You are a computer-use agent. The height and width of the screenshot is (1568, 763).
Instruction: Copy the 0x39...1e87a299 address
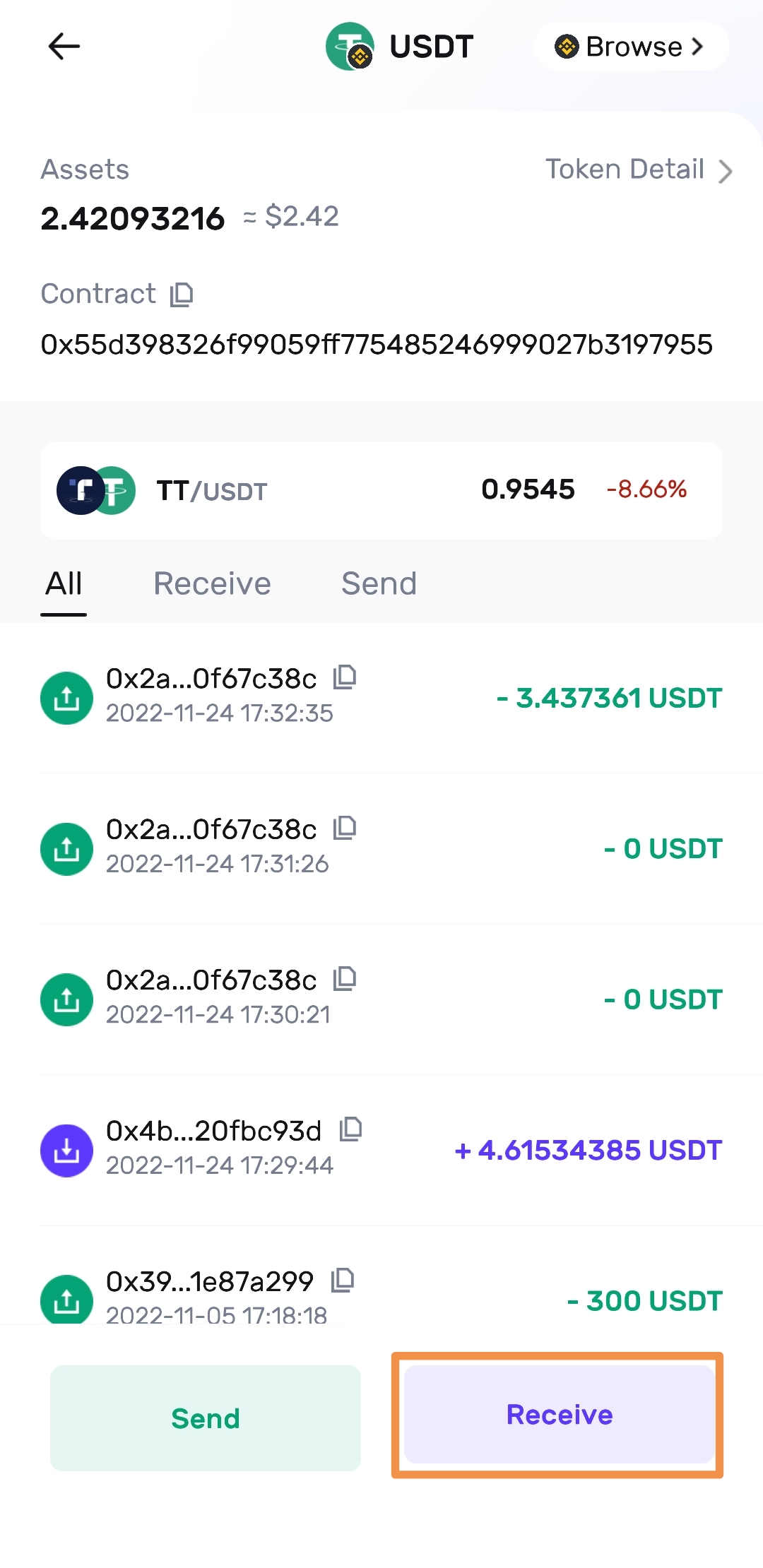343,1280
